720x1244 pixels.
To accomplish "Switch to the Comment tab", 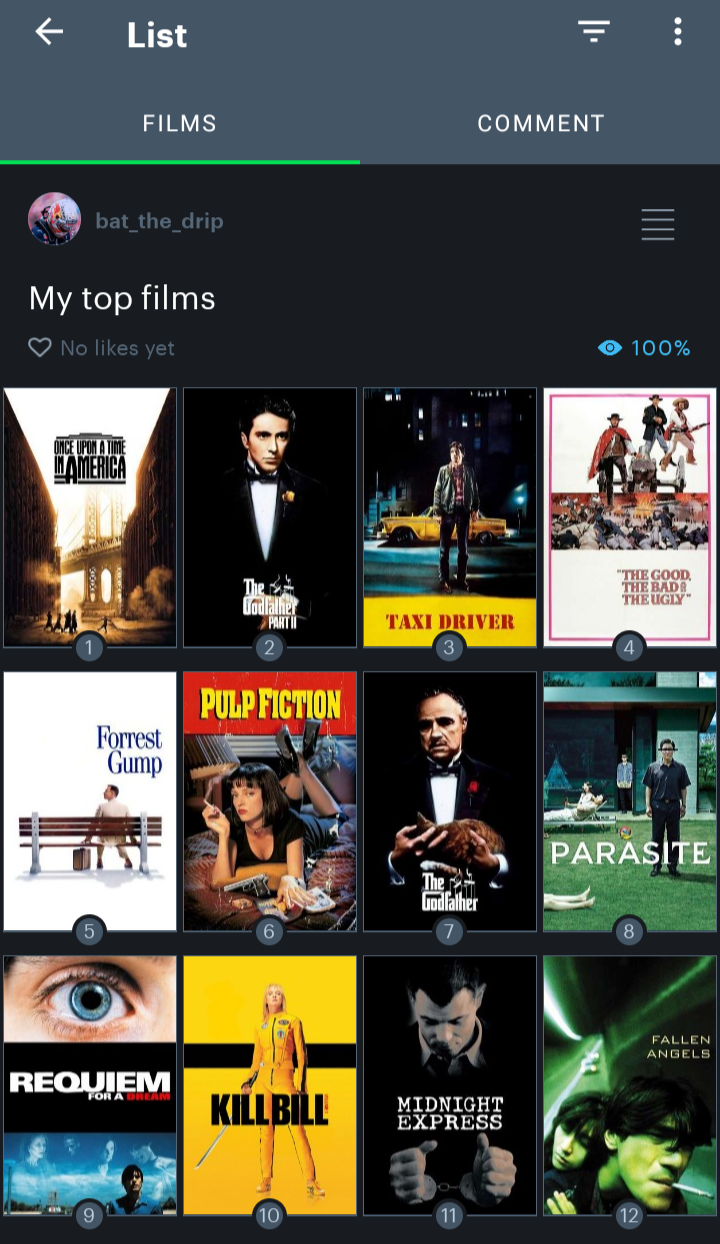I will (540, 124).
